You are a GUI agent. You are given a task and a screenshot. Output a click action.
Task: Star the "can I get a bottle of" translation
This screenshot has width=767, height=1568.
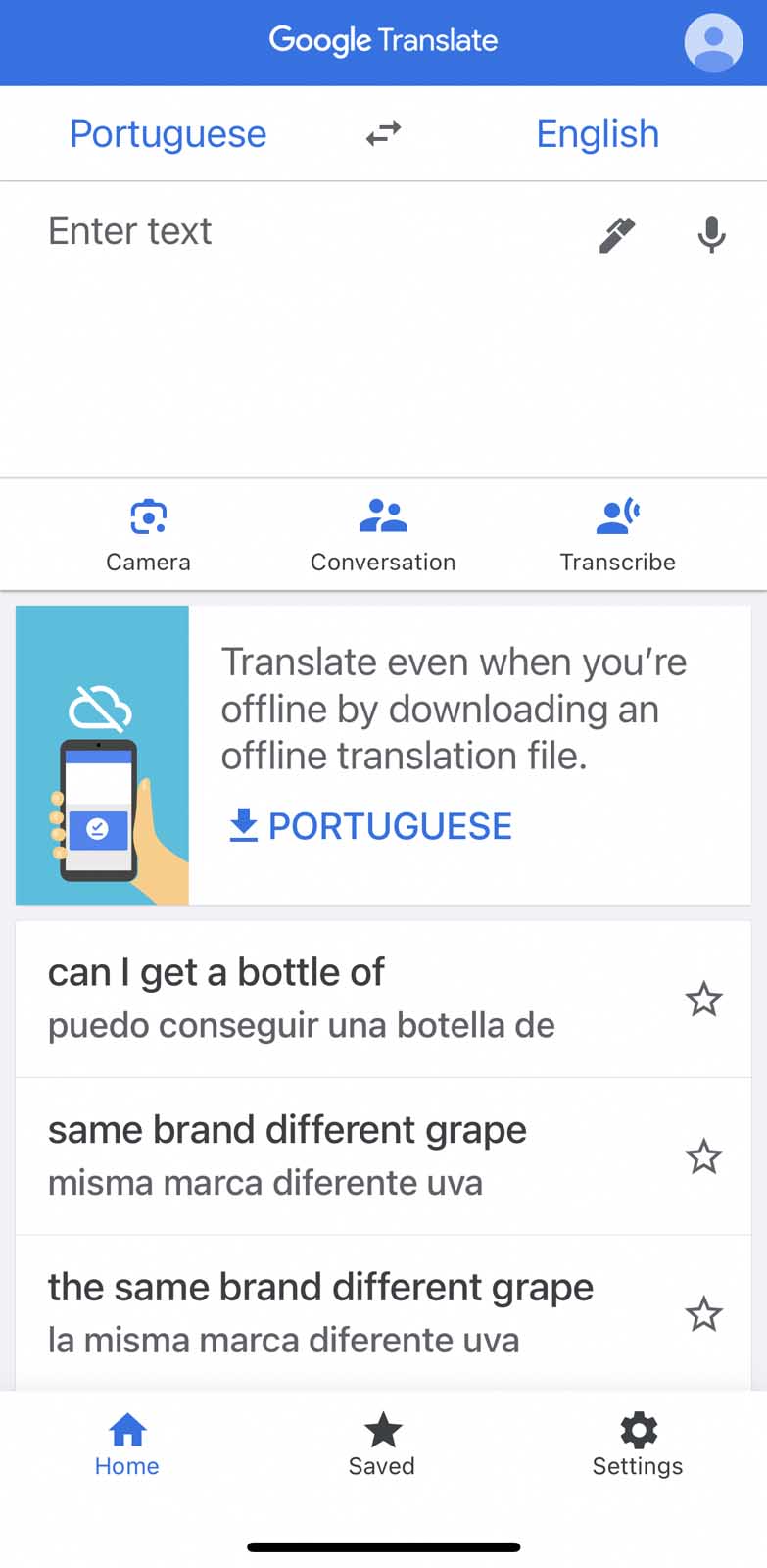tap(703, 1000)
